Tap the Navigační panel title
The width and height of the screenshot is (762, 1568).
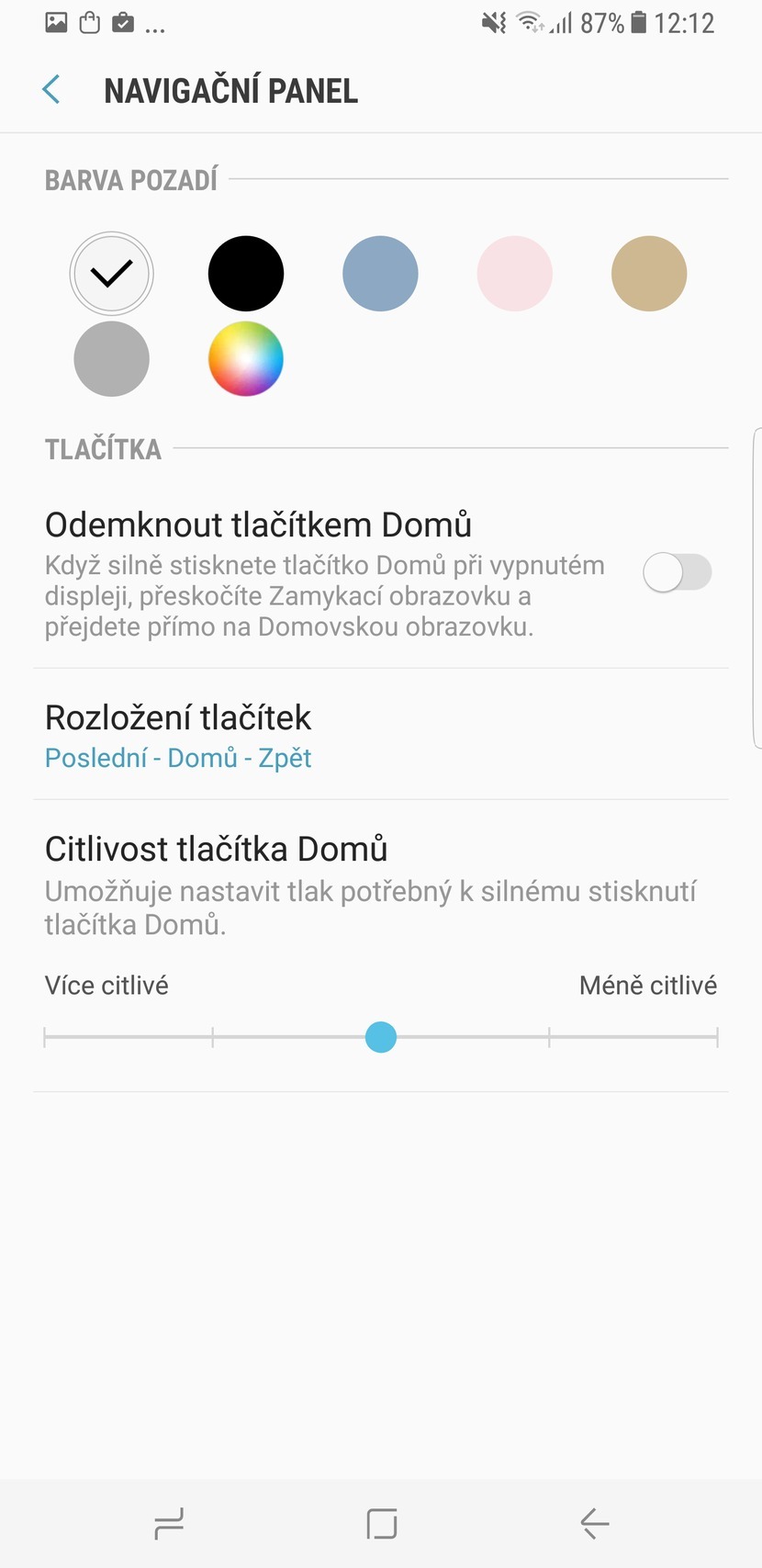(x=230, y=89)
